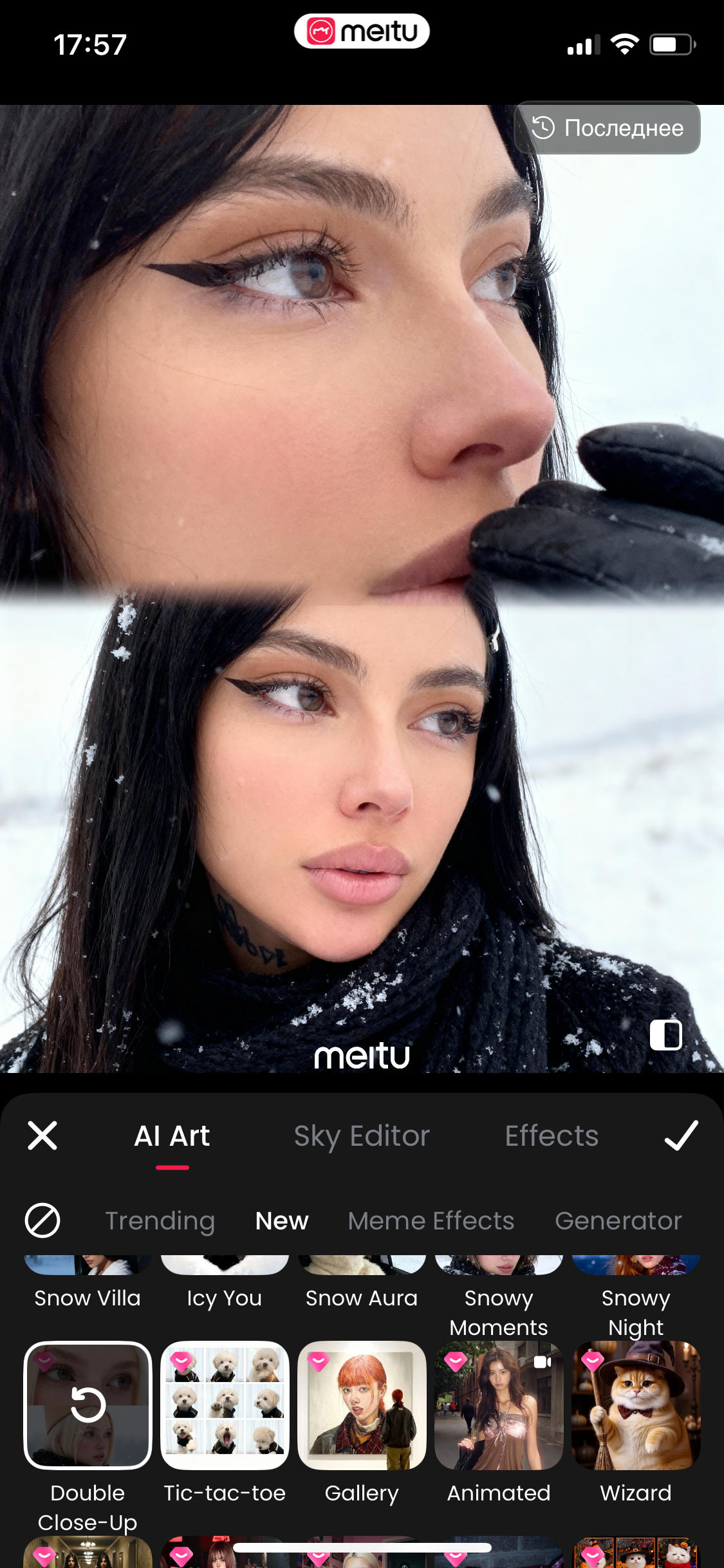Apply the Tic-tac-toe effect
This screenshot has width=724, height=1568.
click(x=225, y=1405)
